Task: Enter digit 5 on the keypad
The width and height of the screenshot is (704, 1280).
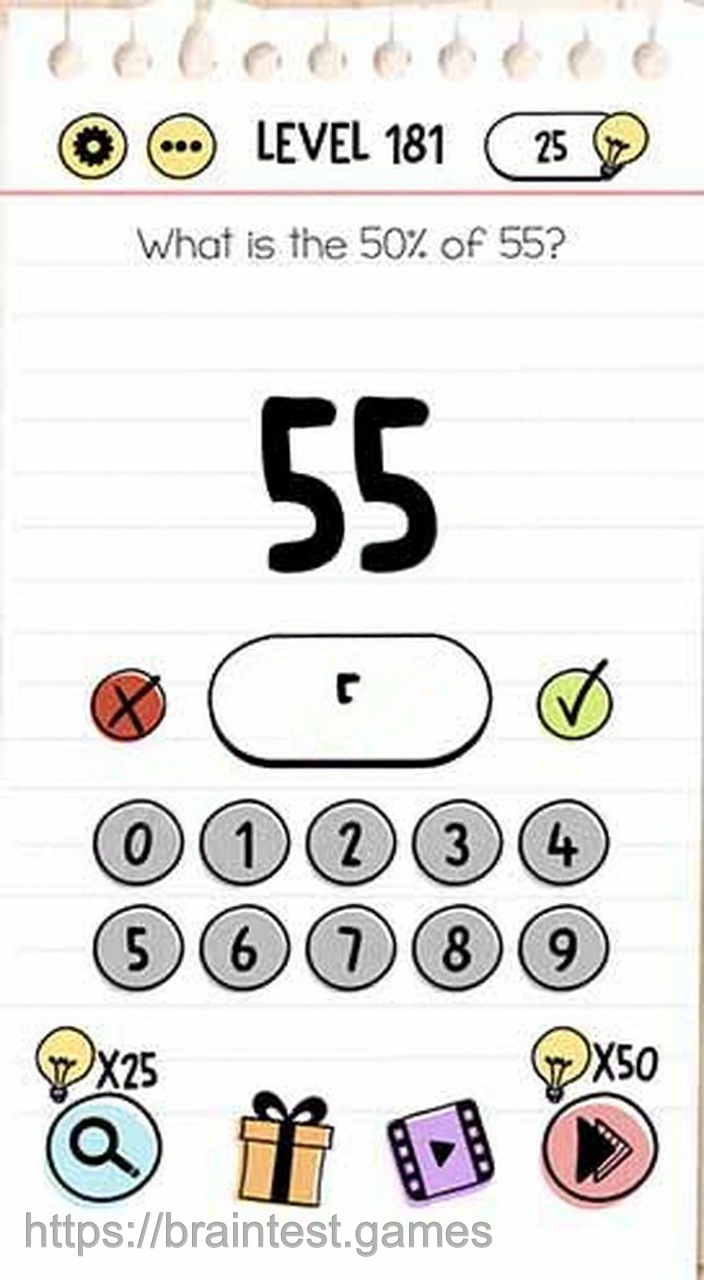Action: pyautogui.click(x=138, y=949)
